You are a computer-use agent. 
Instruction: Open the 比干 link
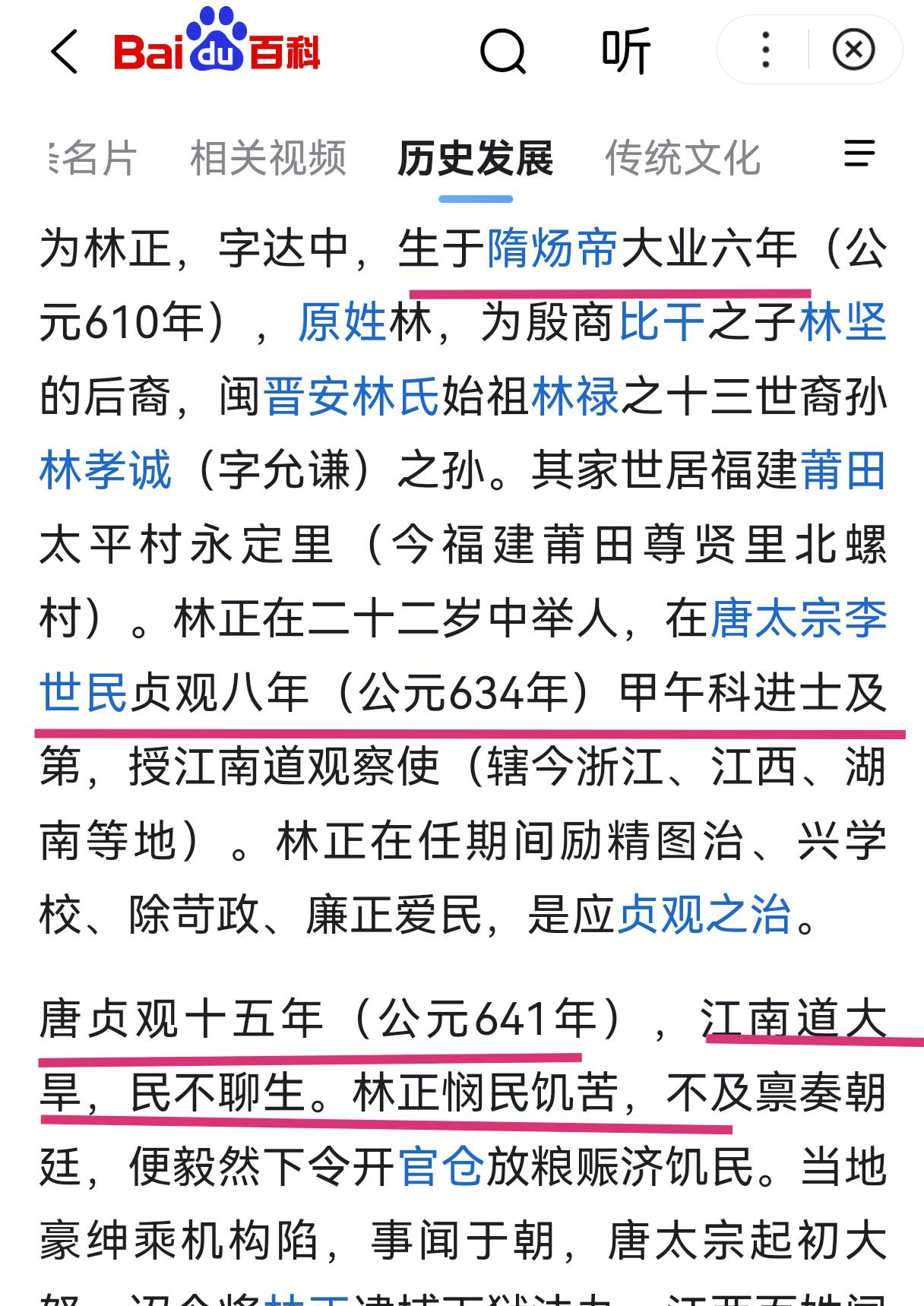click(663, 322)
